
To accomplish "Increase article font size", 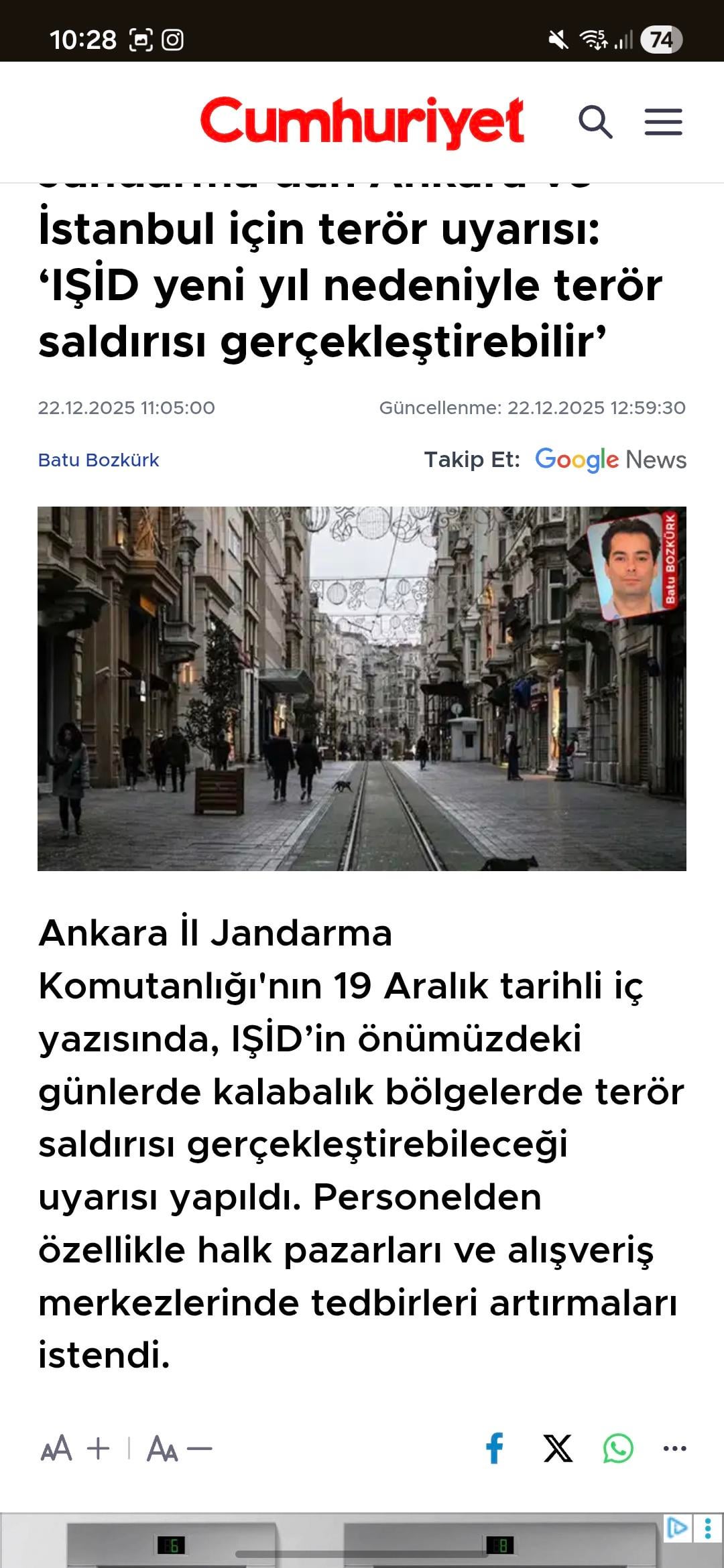I will point(75,1449).
